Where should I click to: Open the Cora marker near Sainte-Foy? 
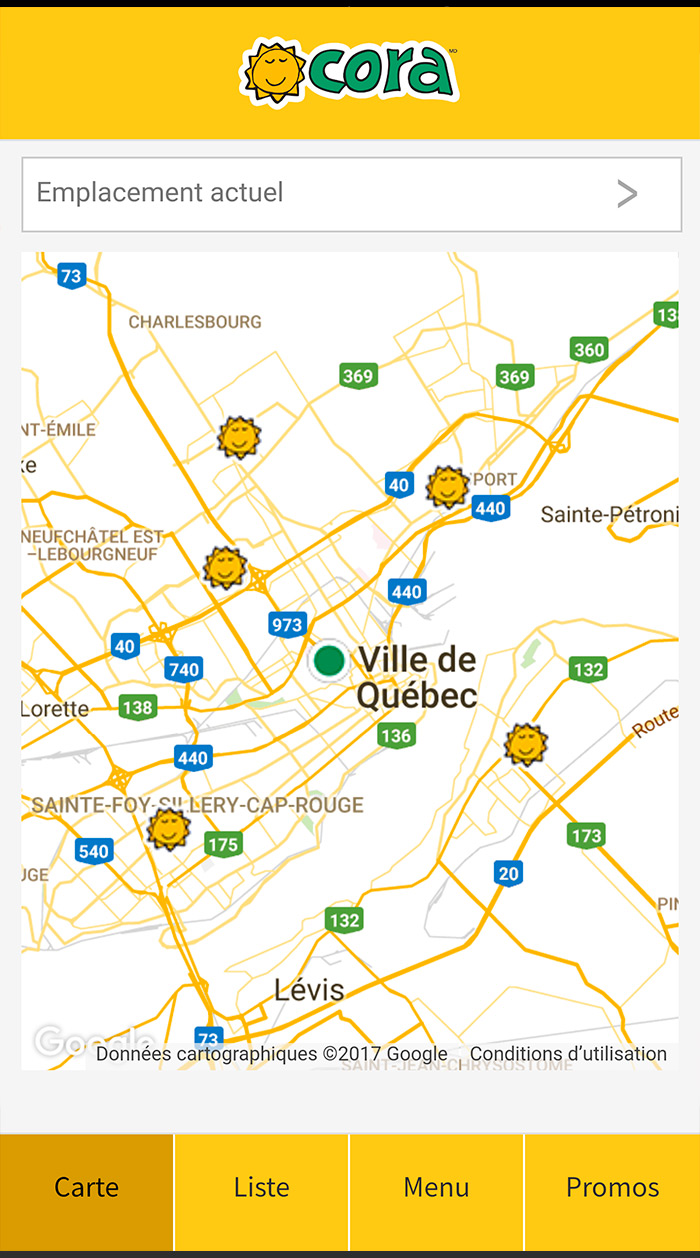tap(169, 829)
